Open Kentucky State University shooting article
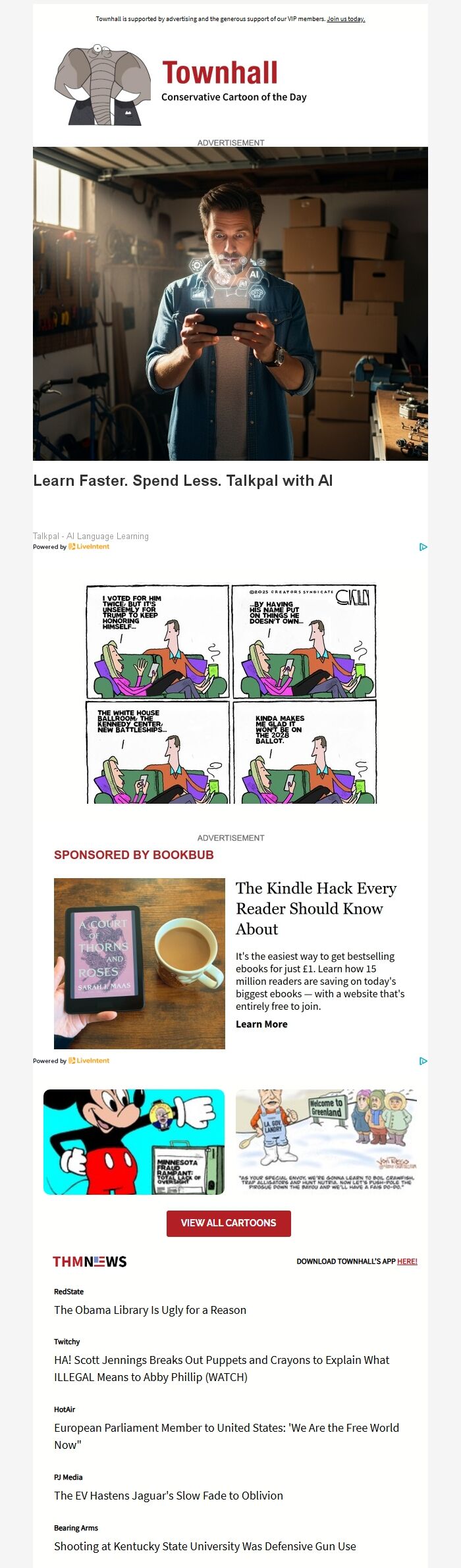The image size is (461, 1568). pyautogui.click(x=205, y=1546)
